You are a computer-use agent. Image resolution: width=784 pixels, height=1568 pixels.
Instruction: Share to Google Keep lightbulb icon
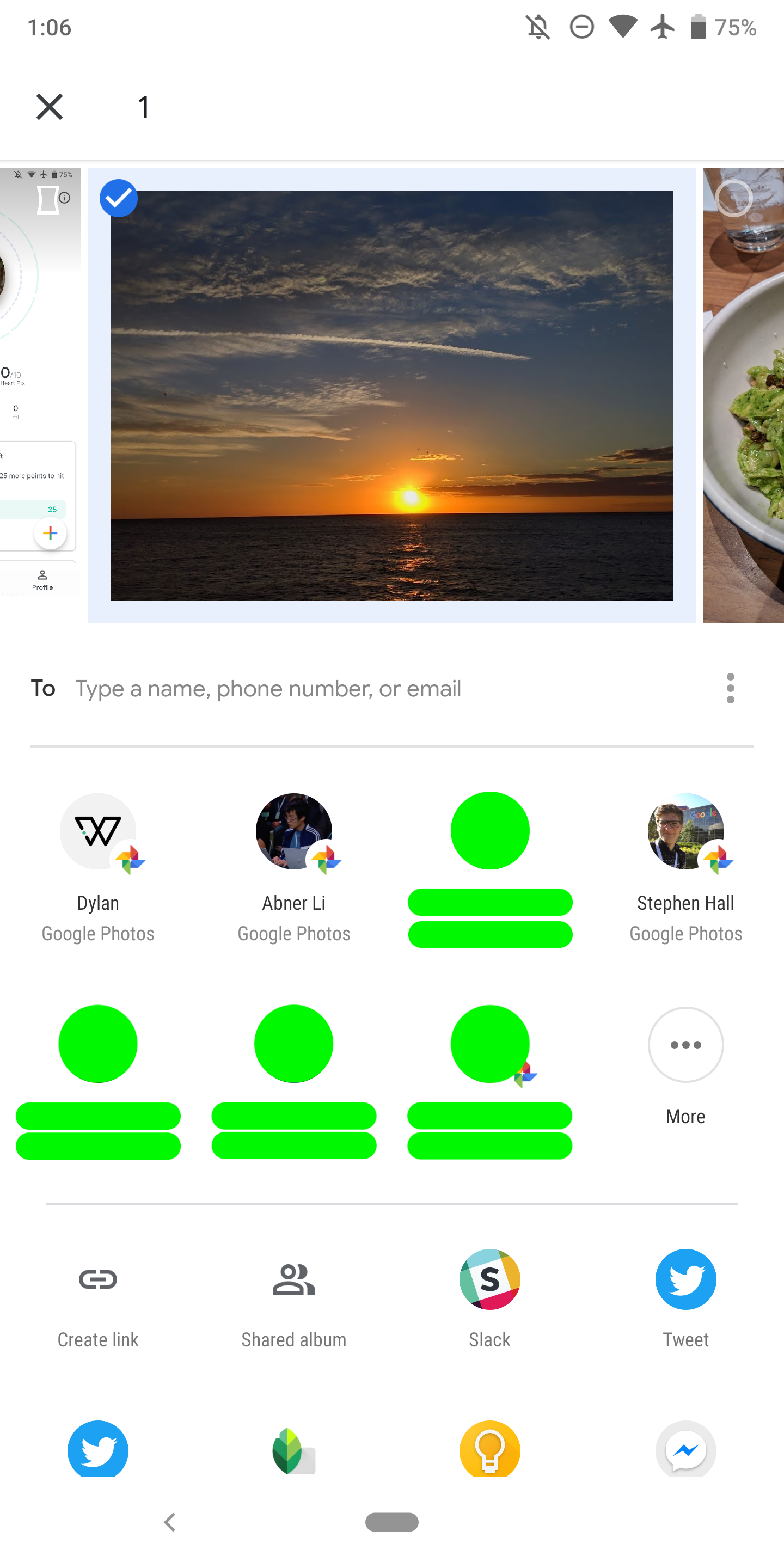[490, 1449]
